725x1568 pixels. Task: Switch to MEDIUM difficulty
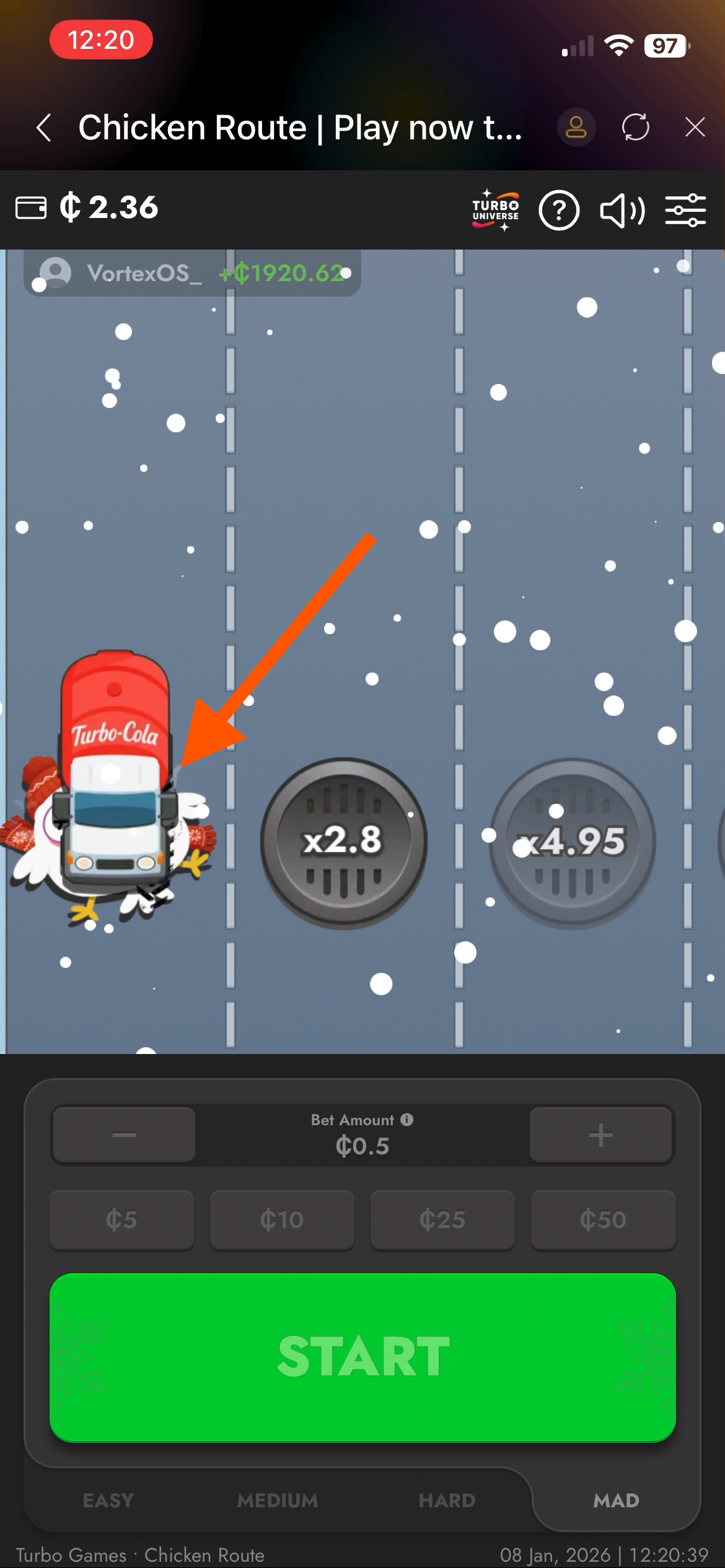[278, 1500]
